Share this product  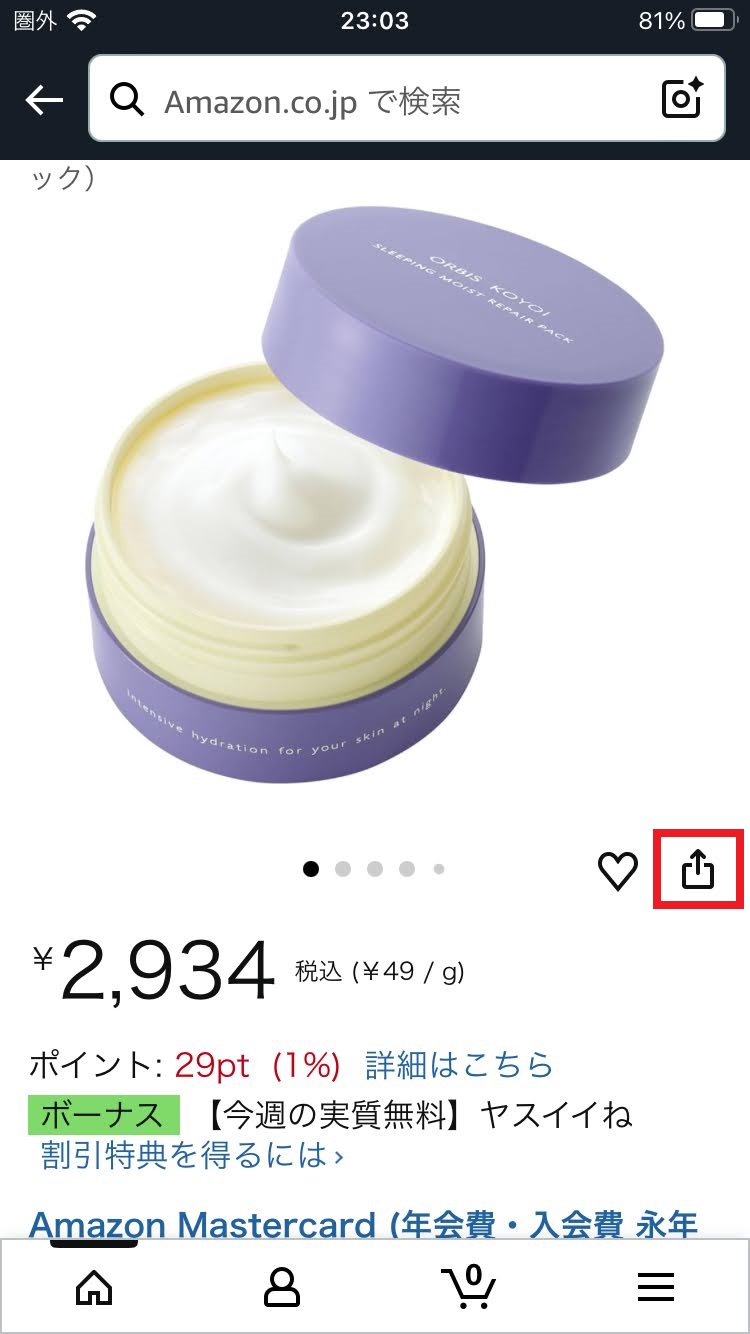point(697,869)
